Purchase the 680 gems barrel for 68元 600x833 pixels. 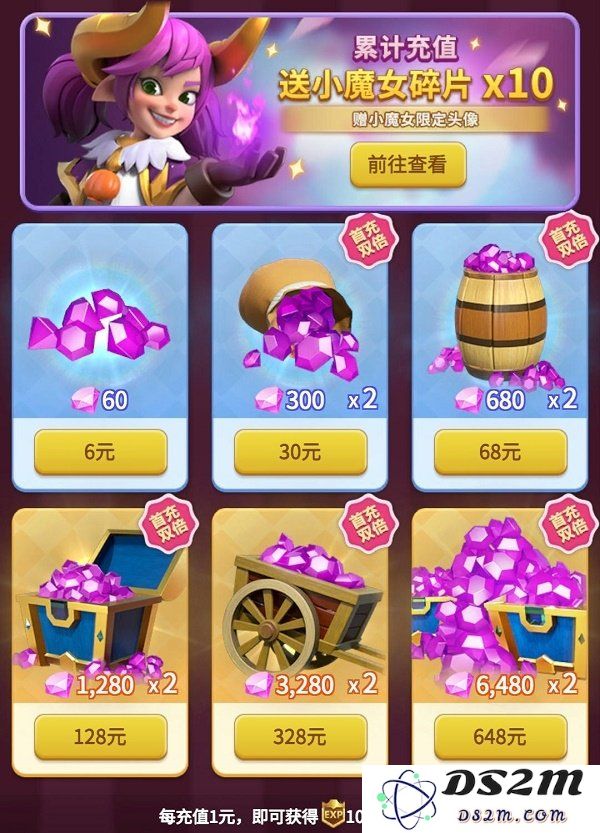pyautogui.click(x=500, y=452)
